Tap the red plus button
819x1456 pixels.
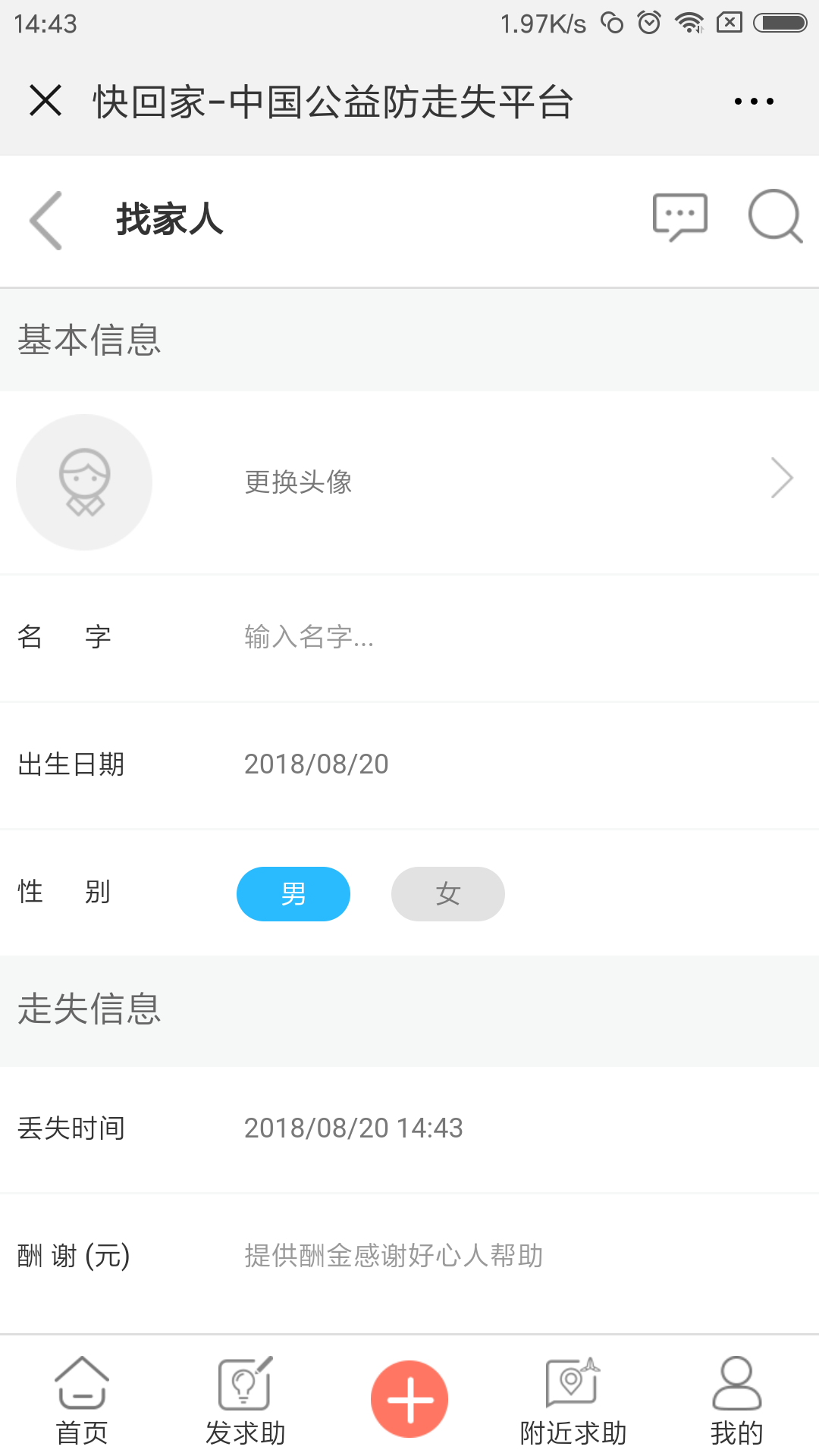[x=409, y=1399]
